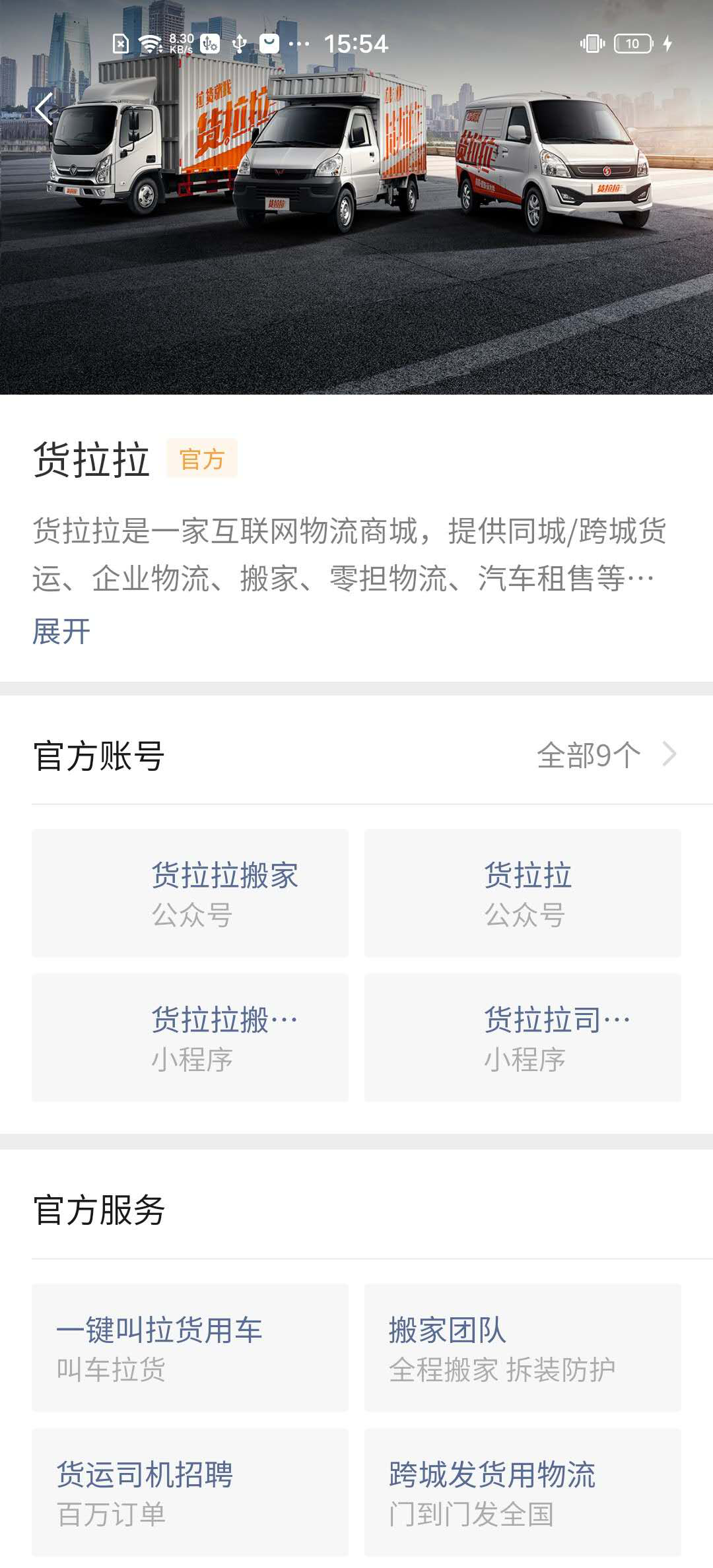The height and width of the screenshot is (1568, 713).
Task: Tap the ellipsis indicator in the status bar
Action: point(300,43)
